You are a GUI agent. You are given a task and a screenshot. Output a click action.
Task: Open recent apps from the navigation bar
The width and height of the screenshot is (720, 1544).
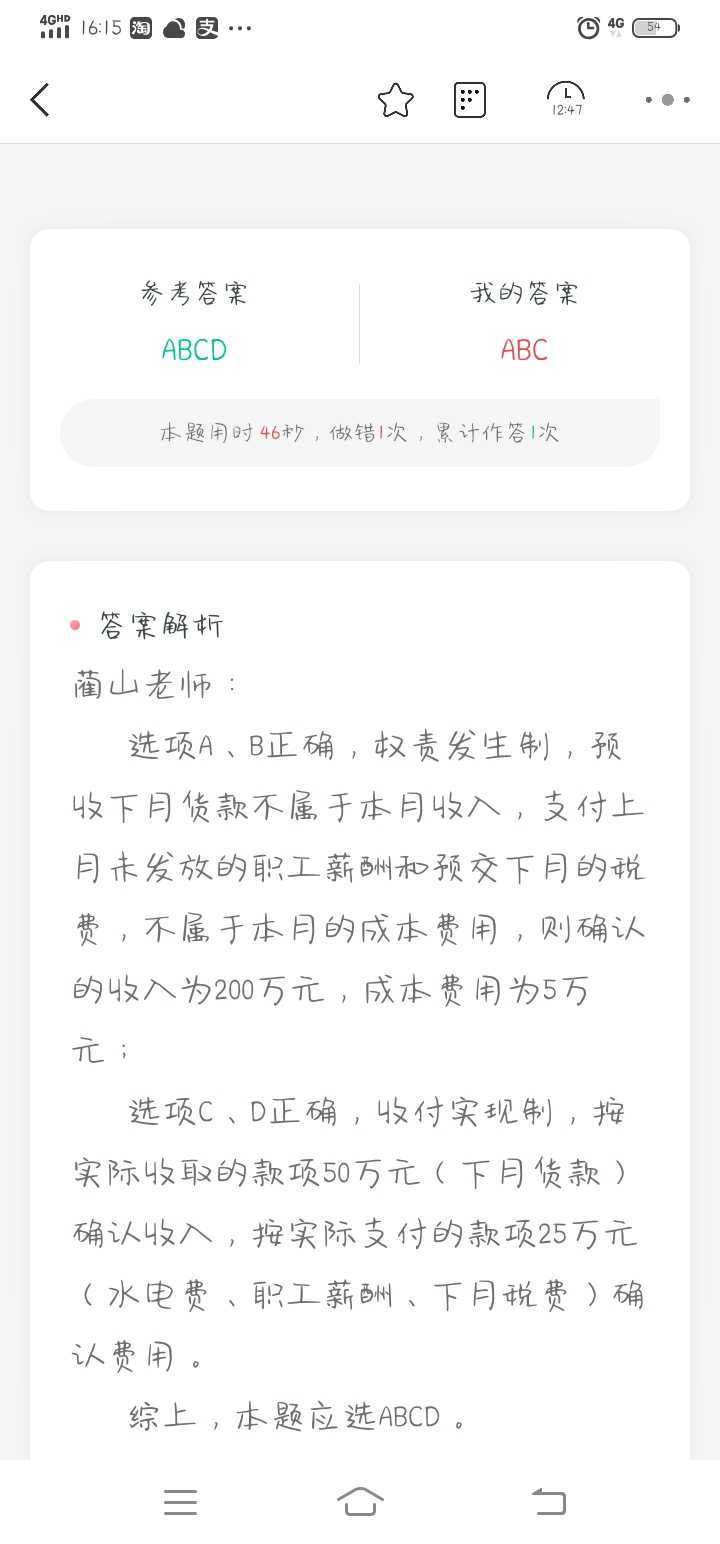180,1502
